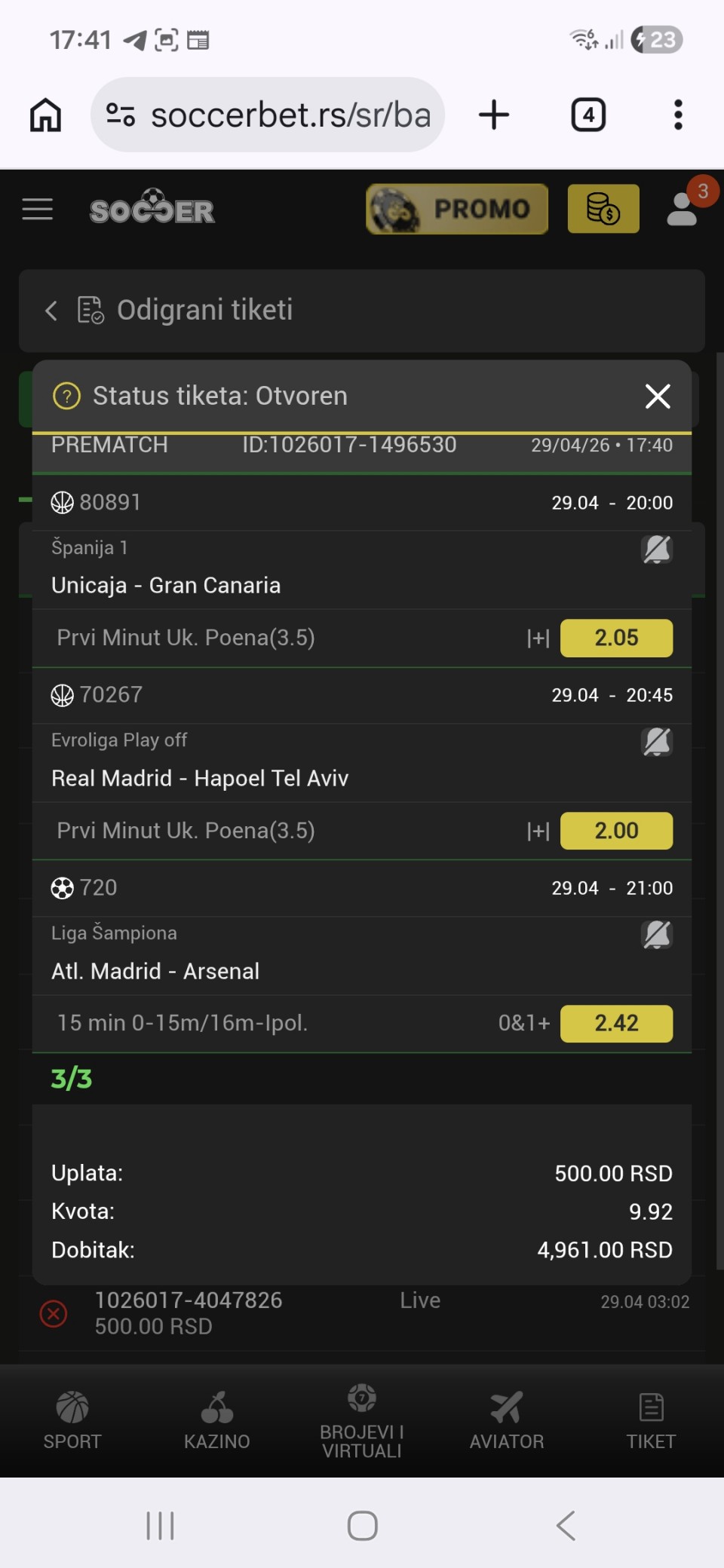Toggle notification bell for Unicaja - Gran Canaria
Image resolution: width=724 pixels, height=1568 pixels.
click(657, 550)
